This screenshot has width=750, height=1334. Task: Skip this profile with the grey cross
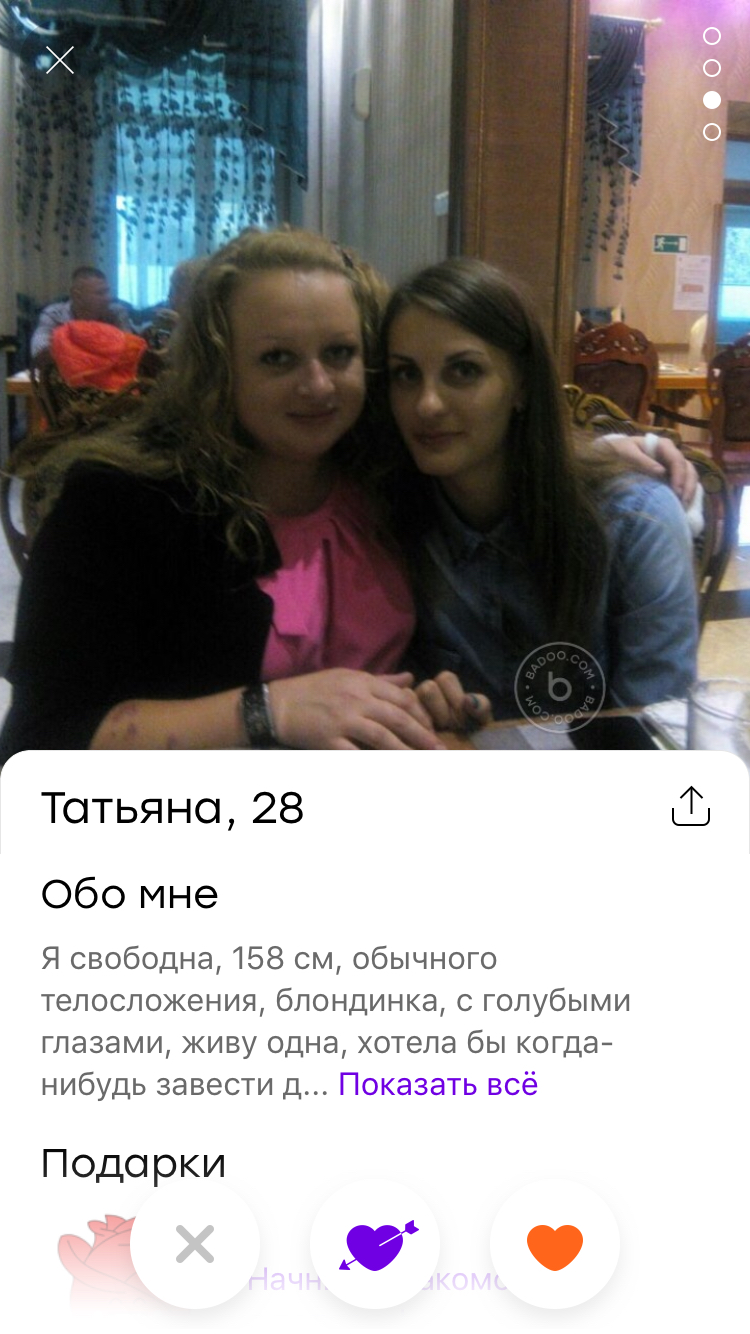195,1245
